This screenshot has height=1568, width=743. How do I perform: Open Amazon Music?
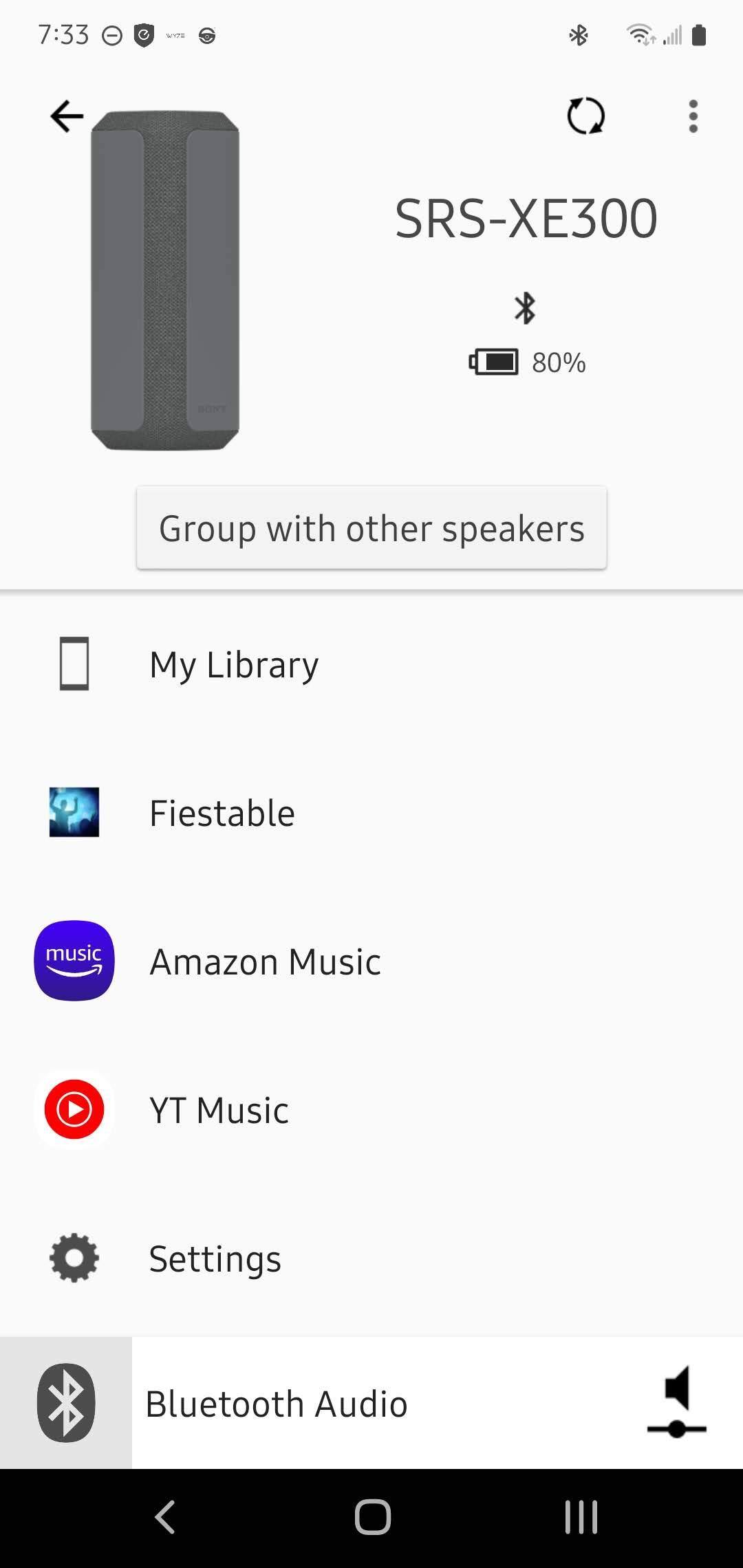pos(265,961)
